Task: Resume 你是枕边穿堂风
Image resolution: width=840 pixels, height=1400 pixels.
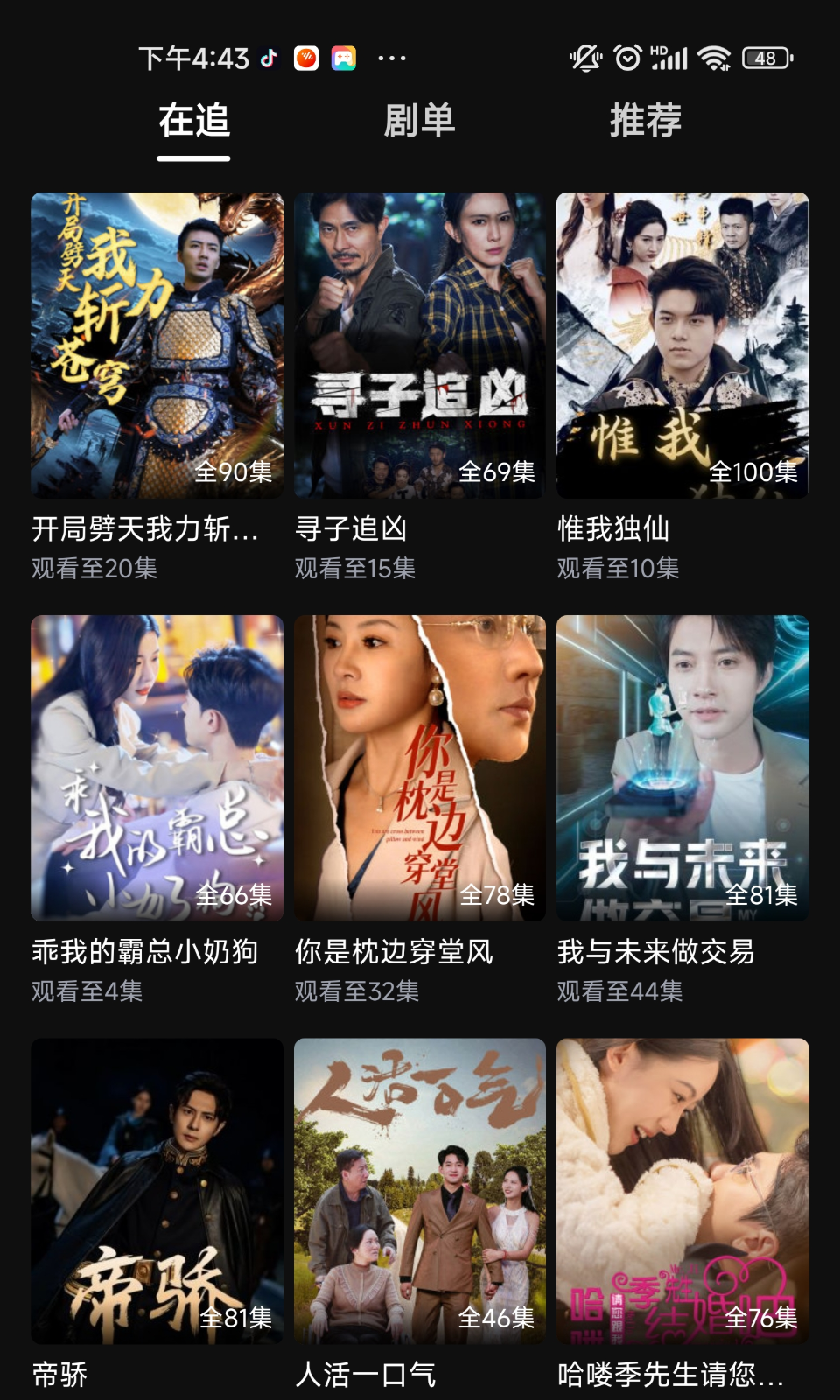Action: coord(420,768)
